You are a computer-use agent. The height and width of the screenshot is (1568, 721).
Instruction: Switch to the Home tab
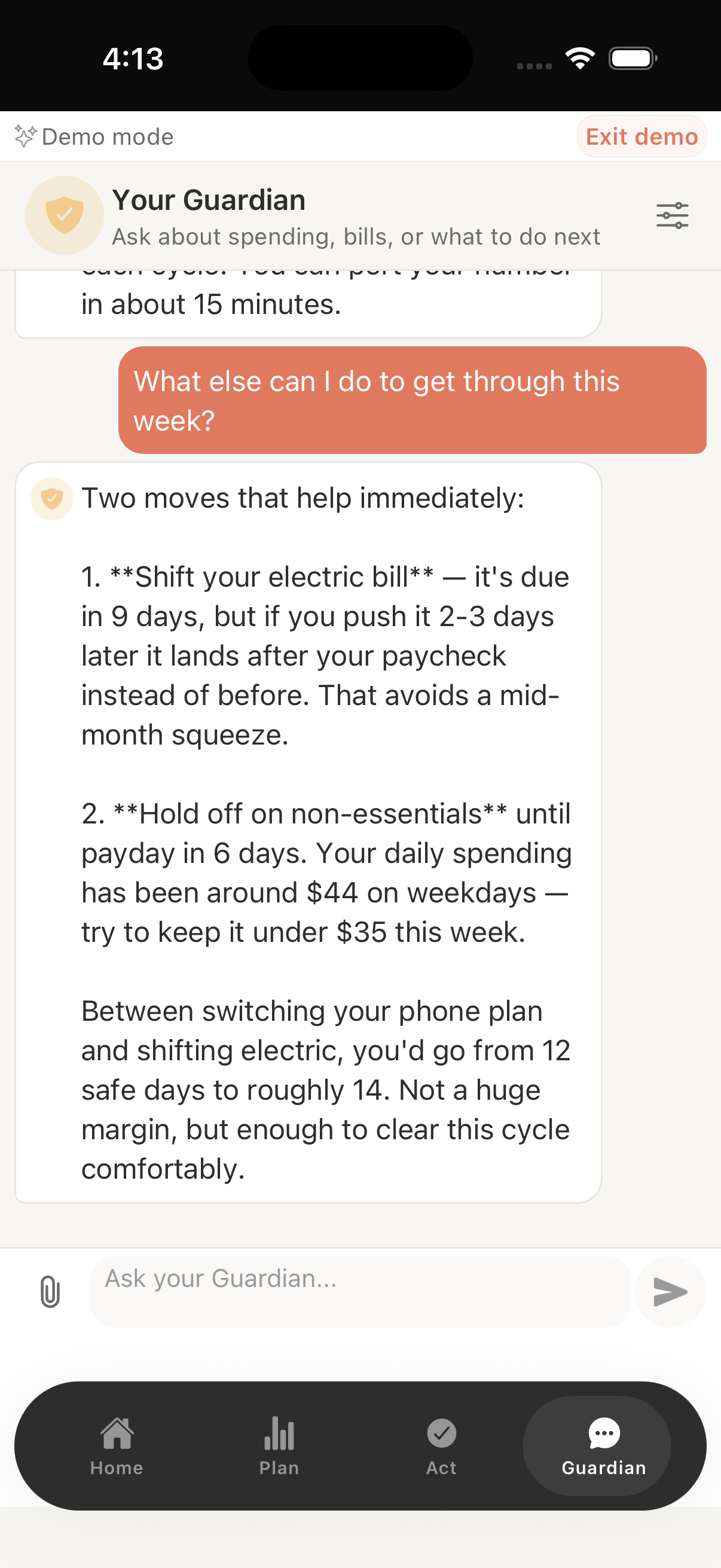116,1445
